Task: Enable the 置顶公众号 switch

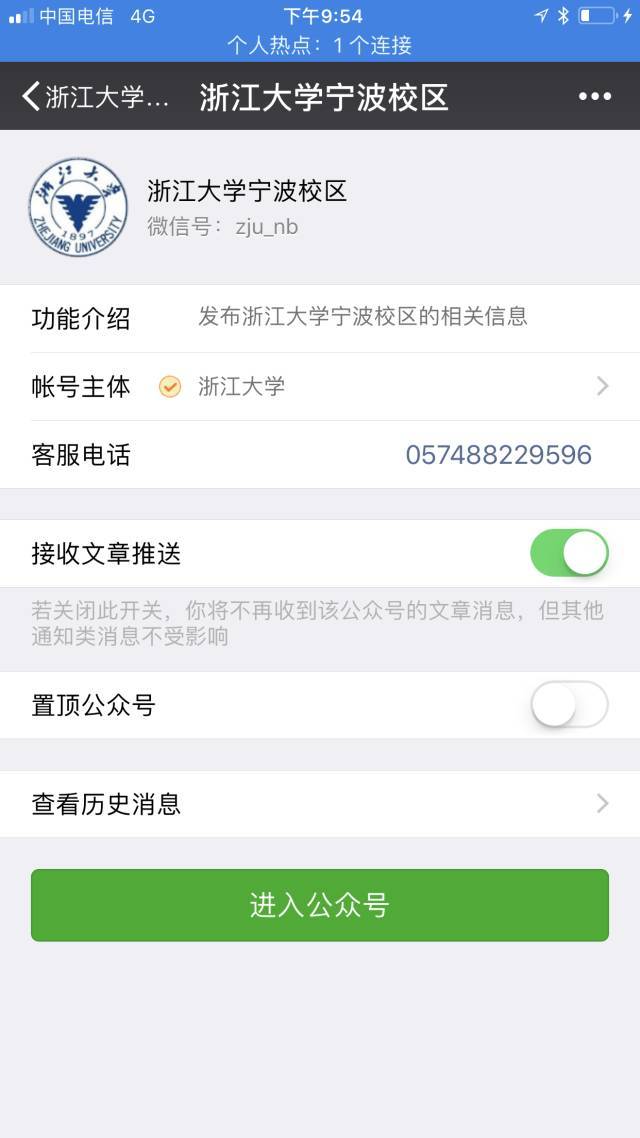Action: (570, 705)
